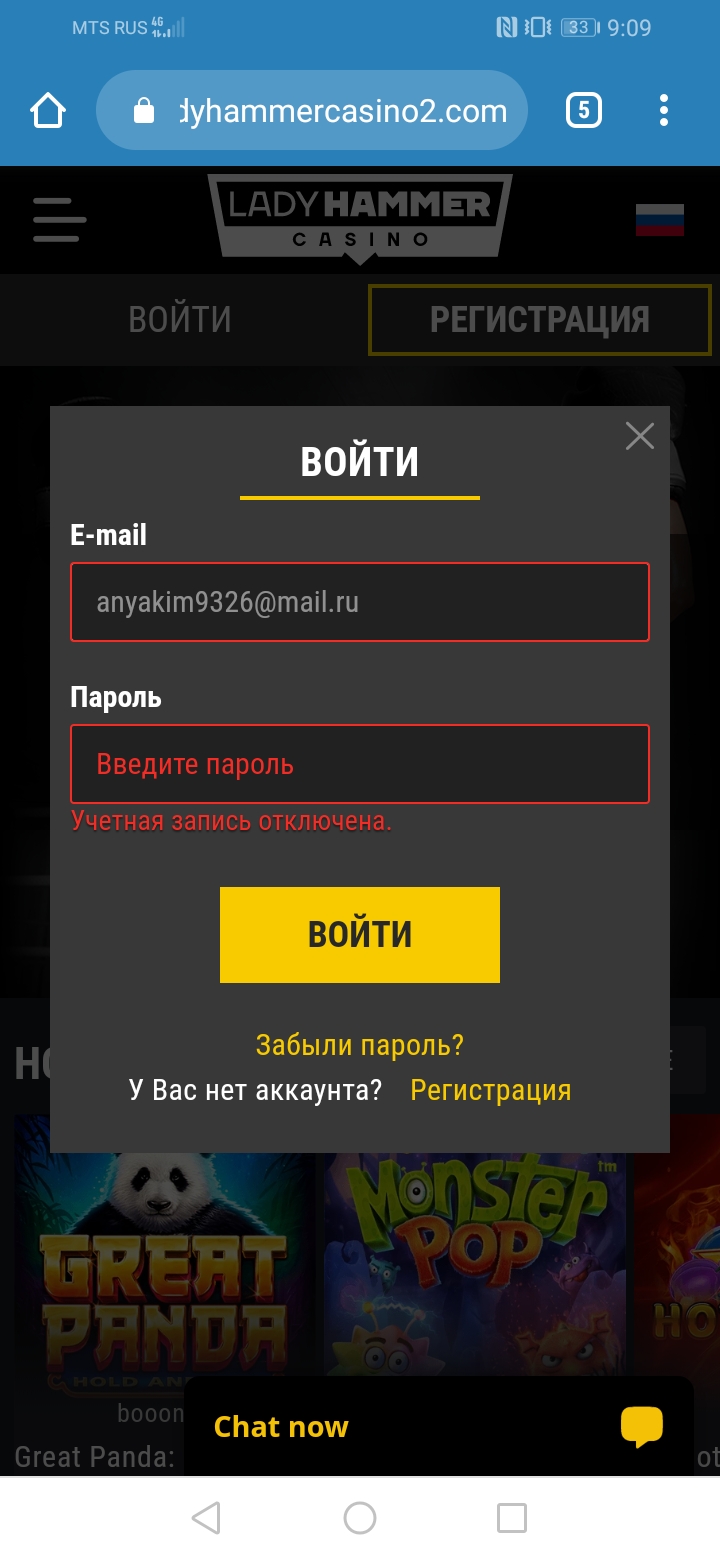
Task: Change language via Russian flag
Action: pyautogui.click(x=660, y=220)
